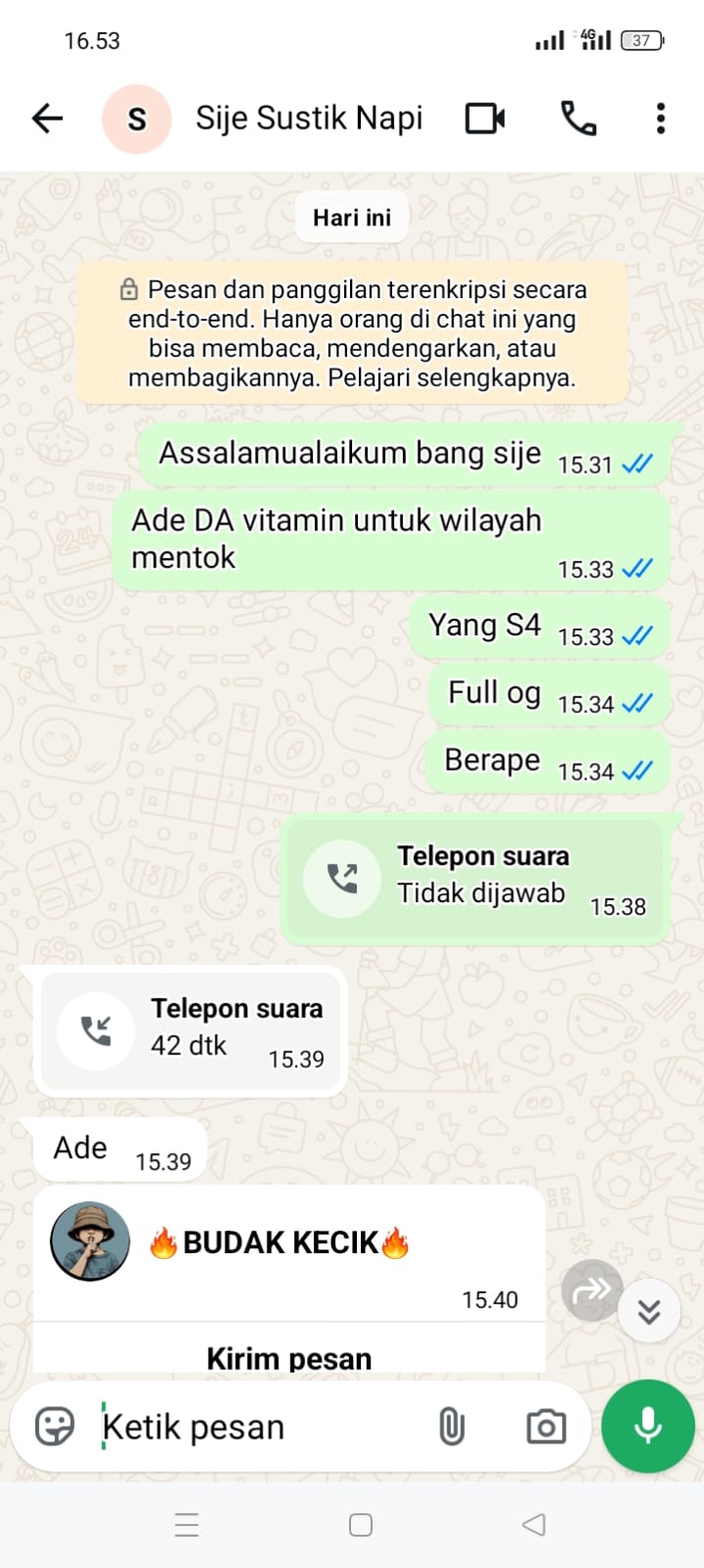This screenshot has width=704, height=1568.
Task: Jump to the latest messages
Action: point(648,1311)
